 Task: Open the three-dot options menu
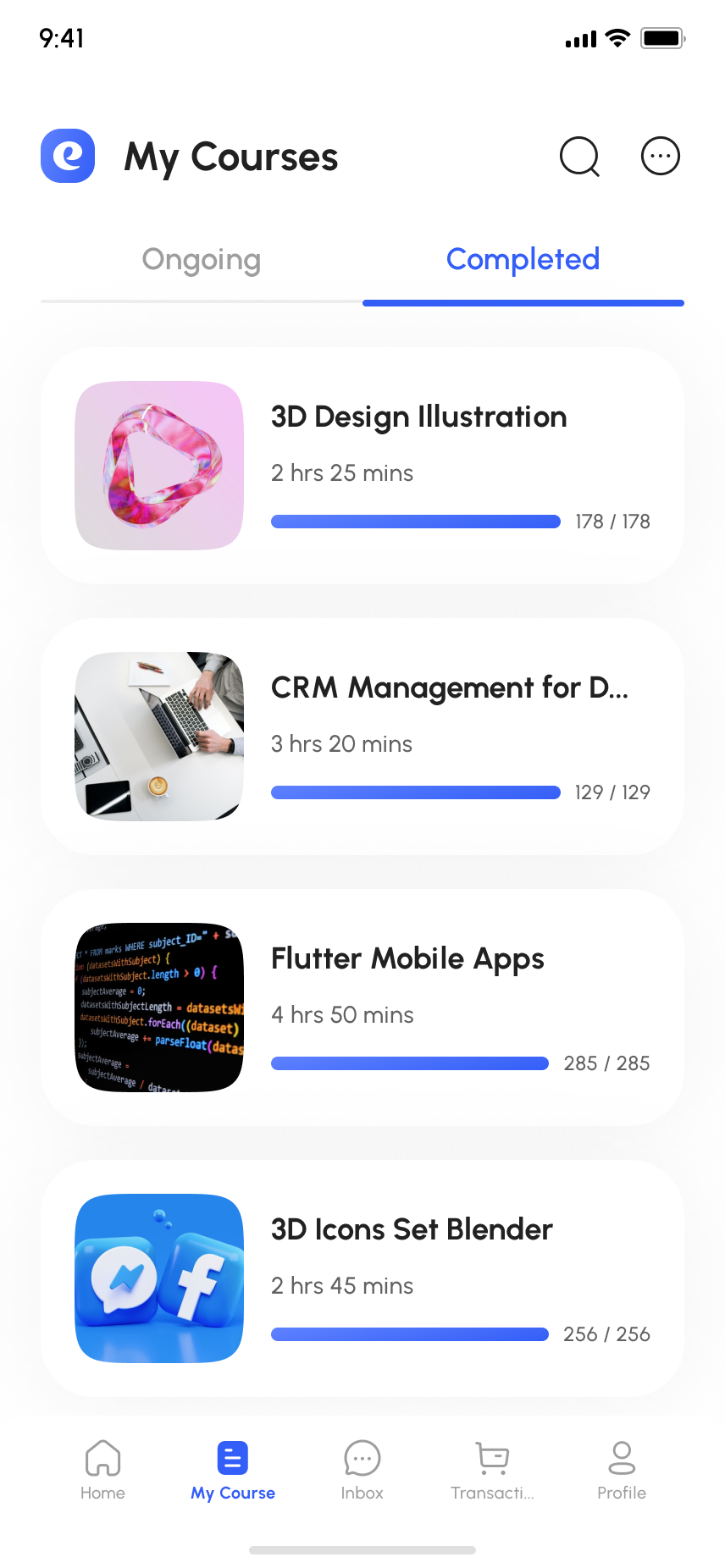point(661,156)
